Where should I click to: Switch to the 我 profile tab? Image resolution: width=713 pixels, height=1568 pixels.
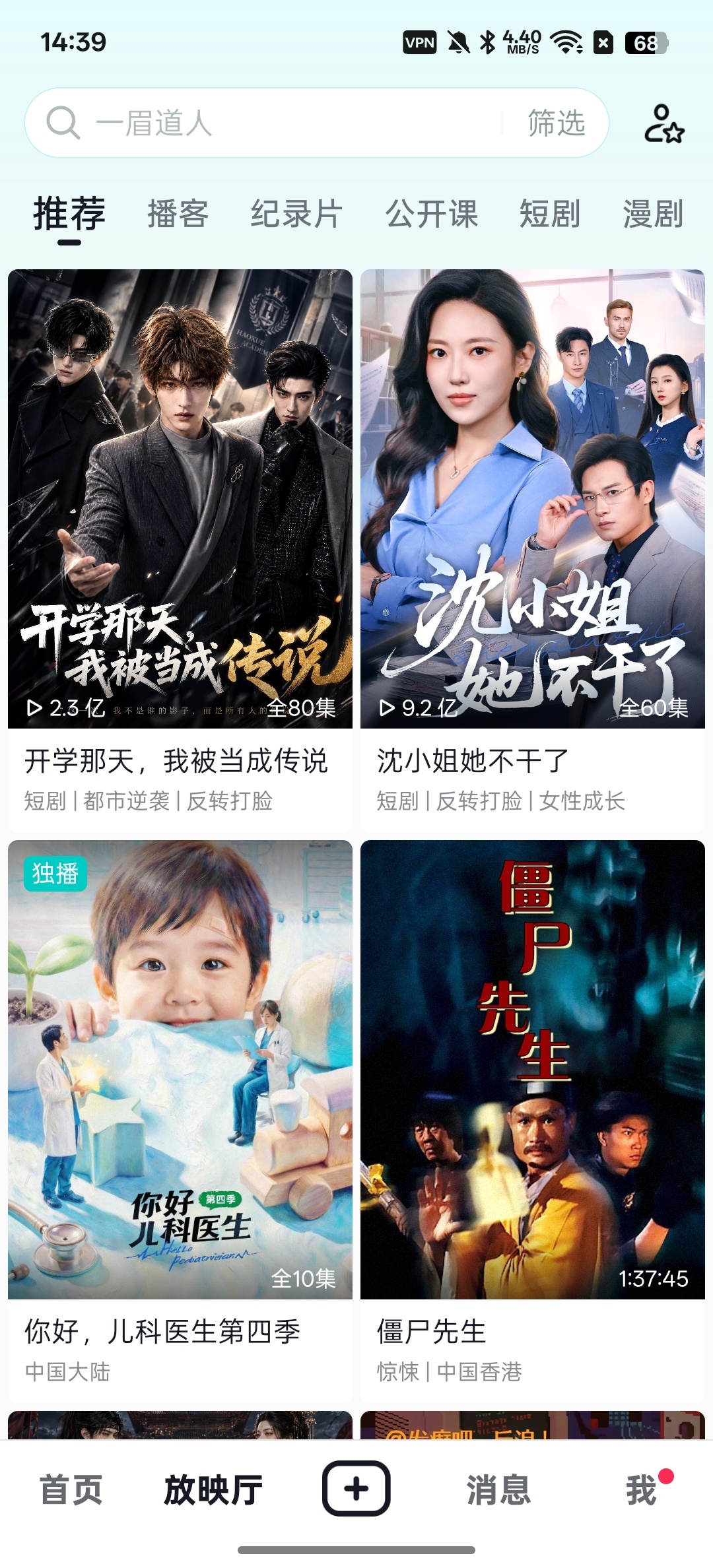pos(642,1490)
